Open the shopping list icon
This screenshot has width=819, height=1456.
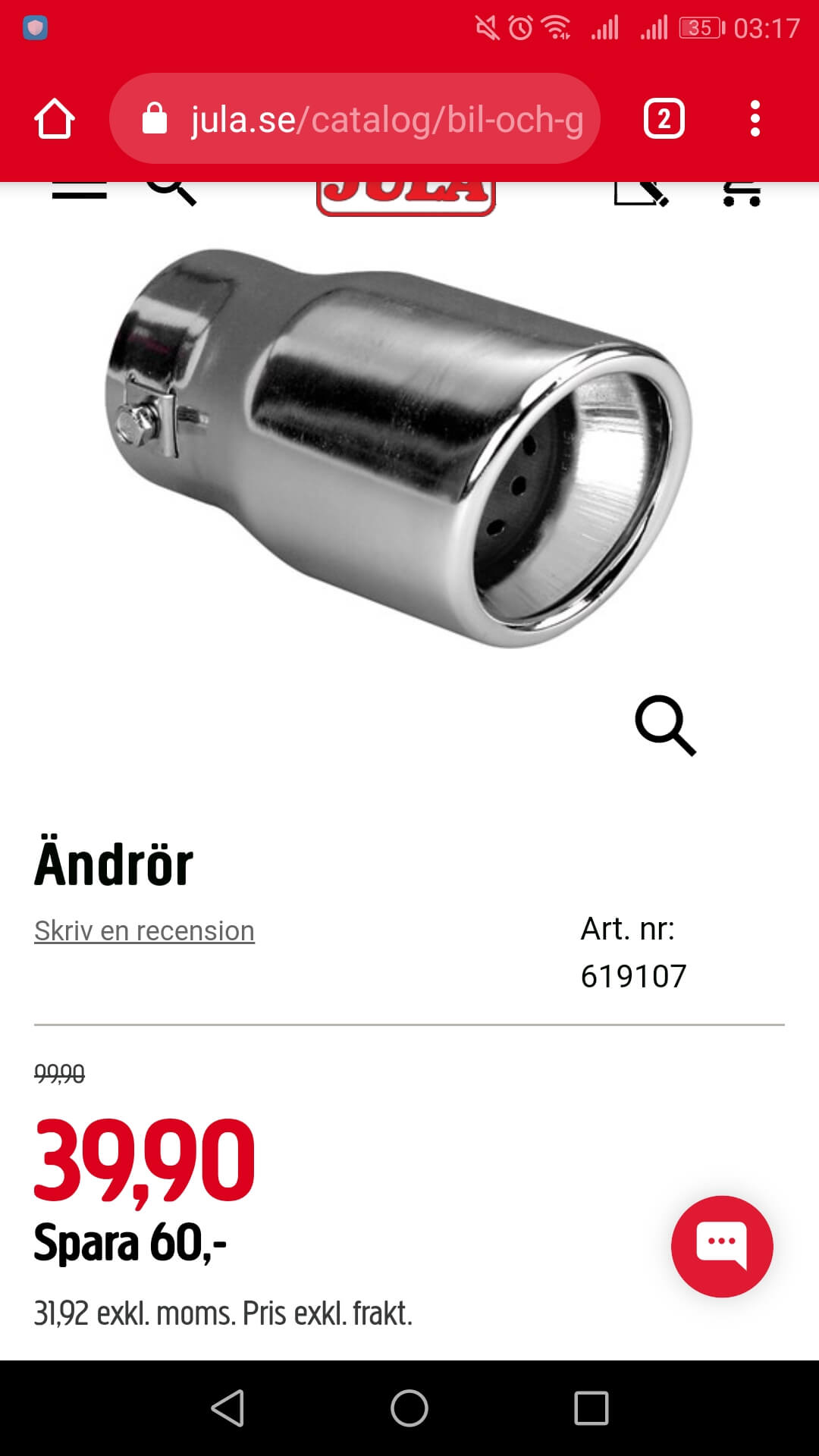640,193
